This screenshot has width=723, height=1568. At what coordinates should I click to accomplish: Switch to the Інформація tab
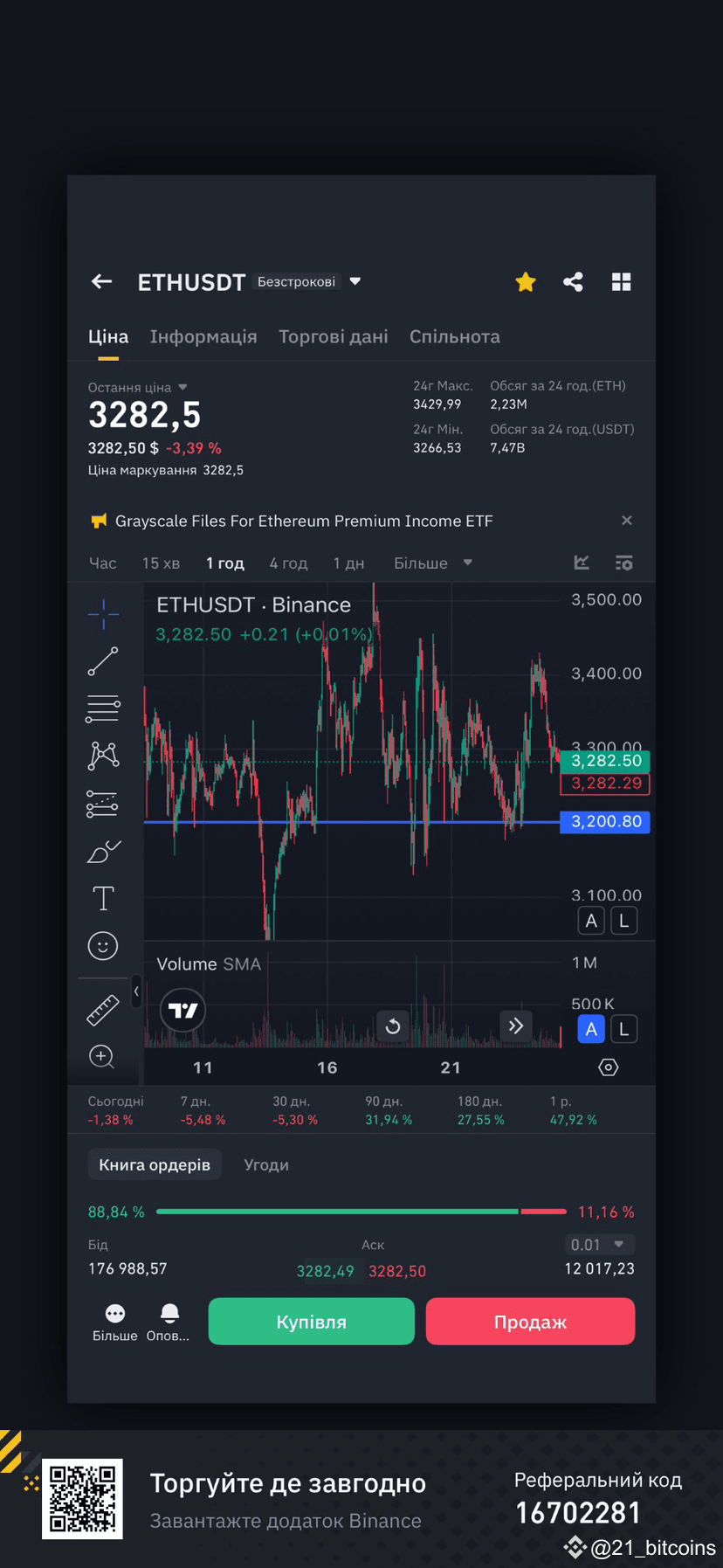pyautogui.click(x=203, y=336)
